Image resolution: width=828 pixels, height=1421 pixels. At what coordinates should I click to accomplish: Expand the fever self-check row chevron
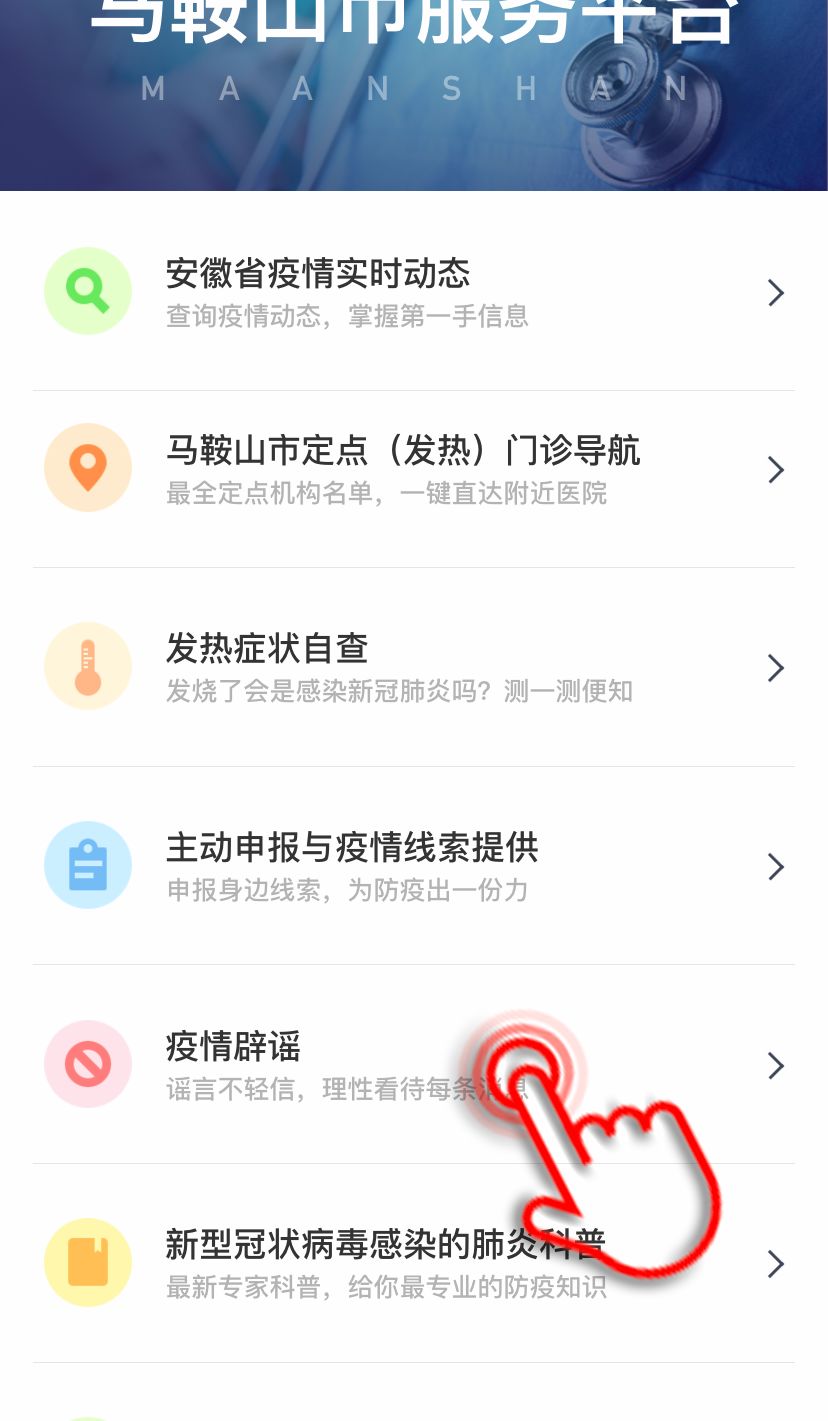[x=776, y=668]
